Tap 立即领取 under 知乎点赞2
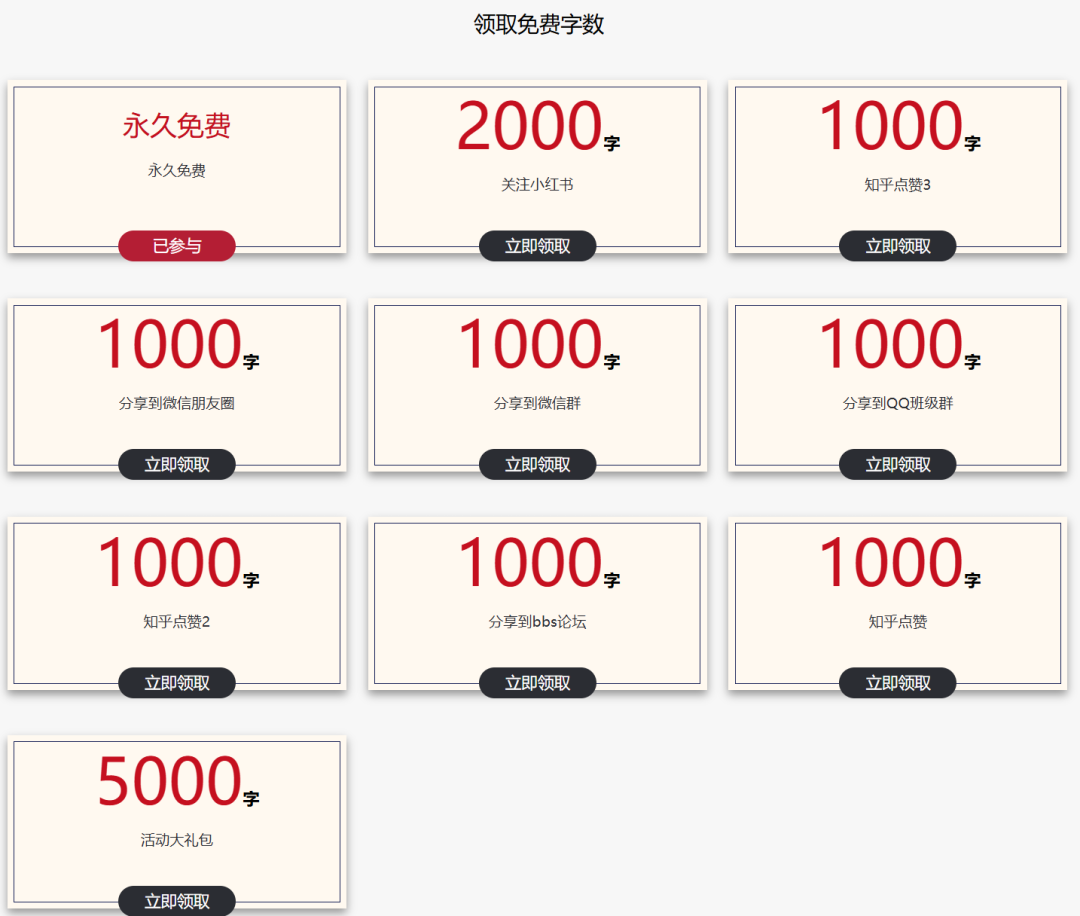Image resolution: width=1080 pixels, height=916 pixels. pos(177,683)
